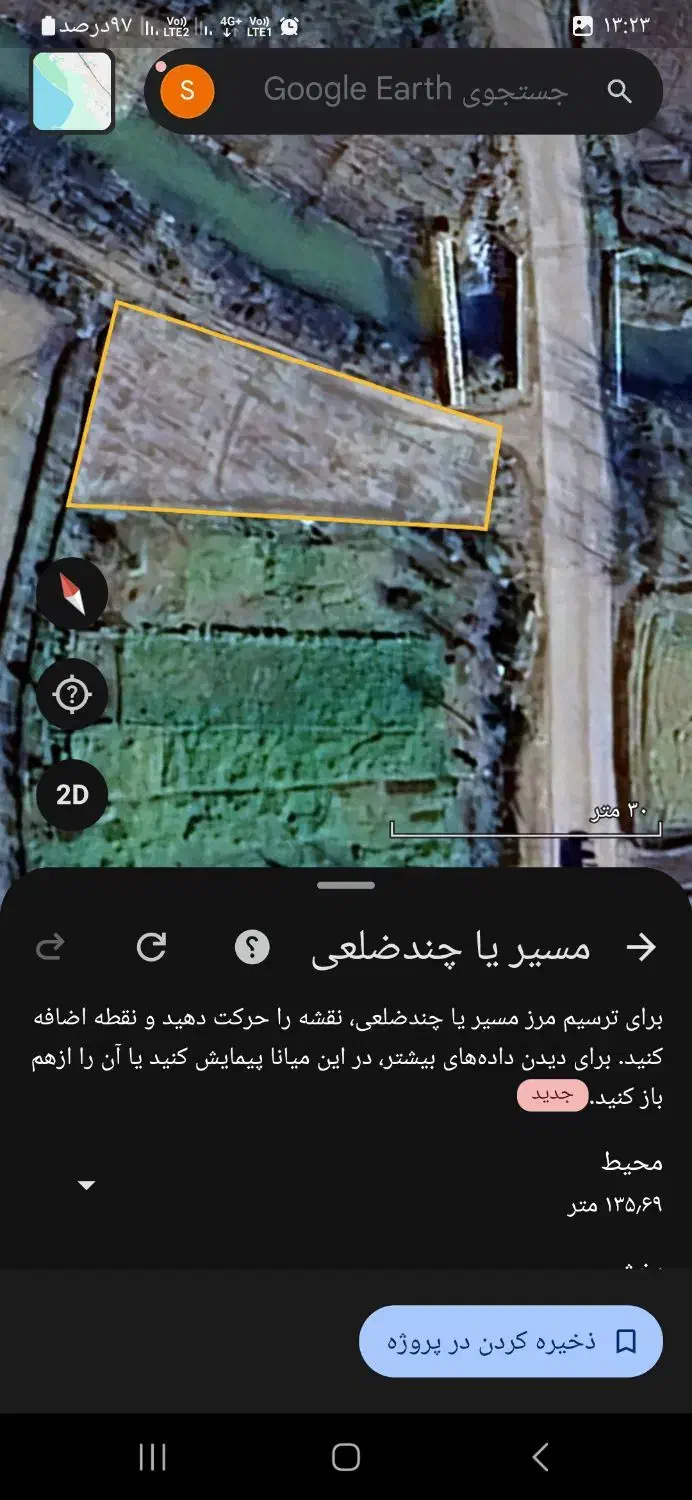692x1500 pixels.
Task: Go to the system home screen
Action: (346, 1457)
